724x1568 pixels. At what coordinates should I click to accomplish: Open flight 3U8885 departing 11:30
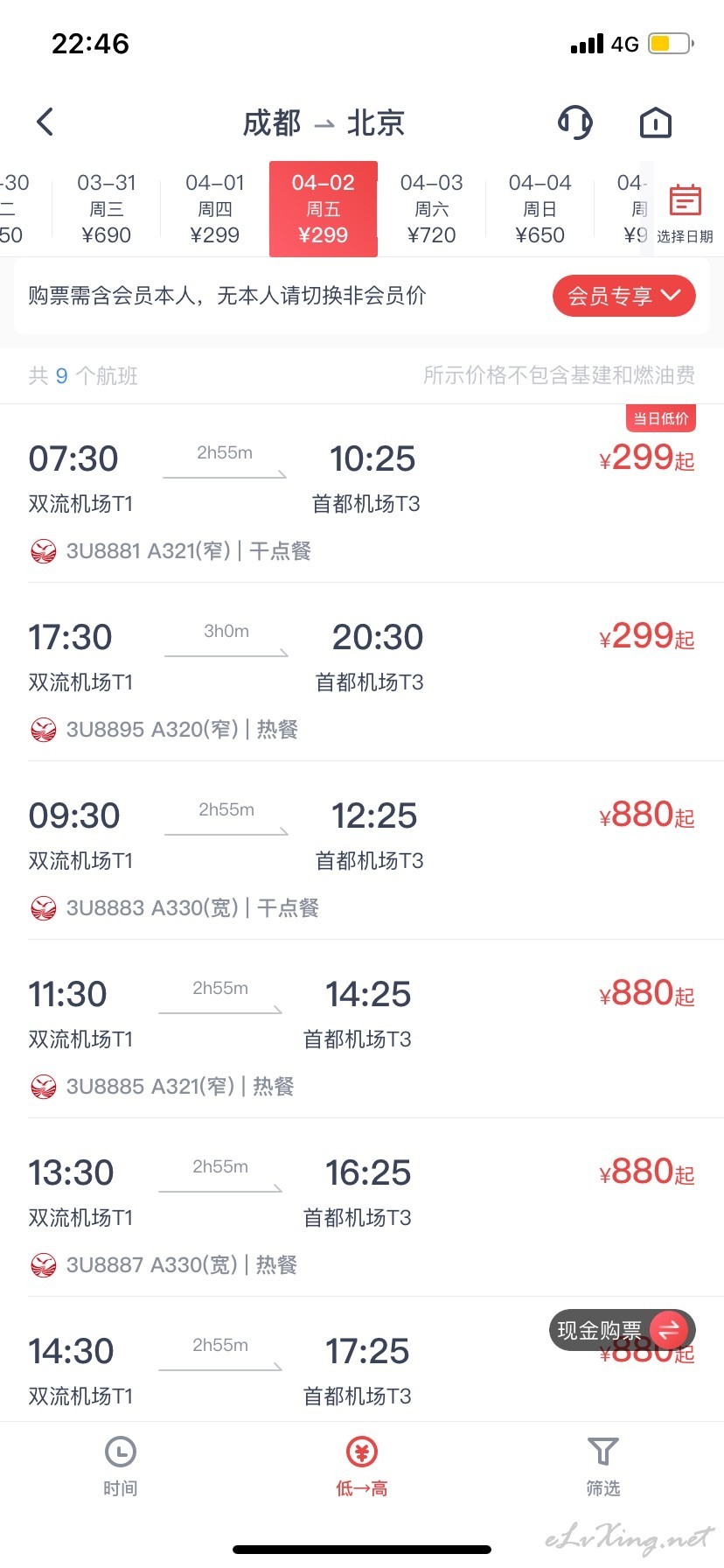[x=362, y=1030]
